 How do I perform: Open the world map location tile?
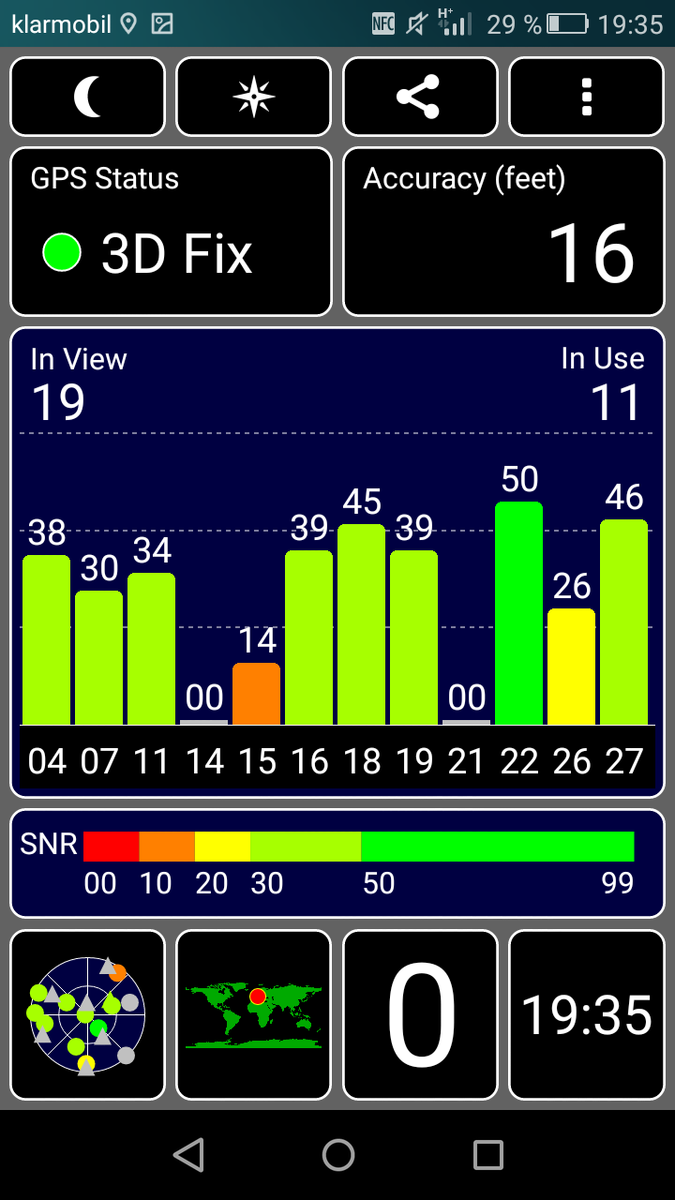coord(253,1015)
